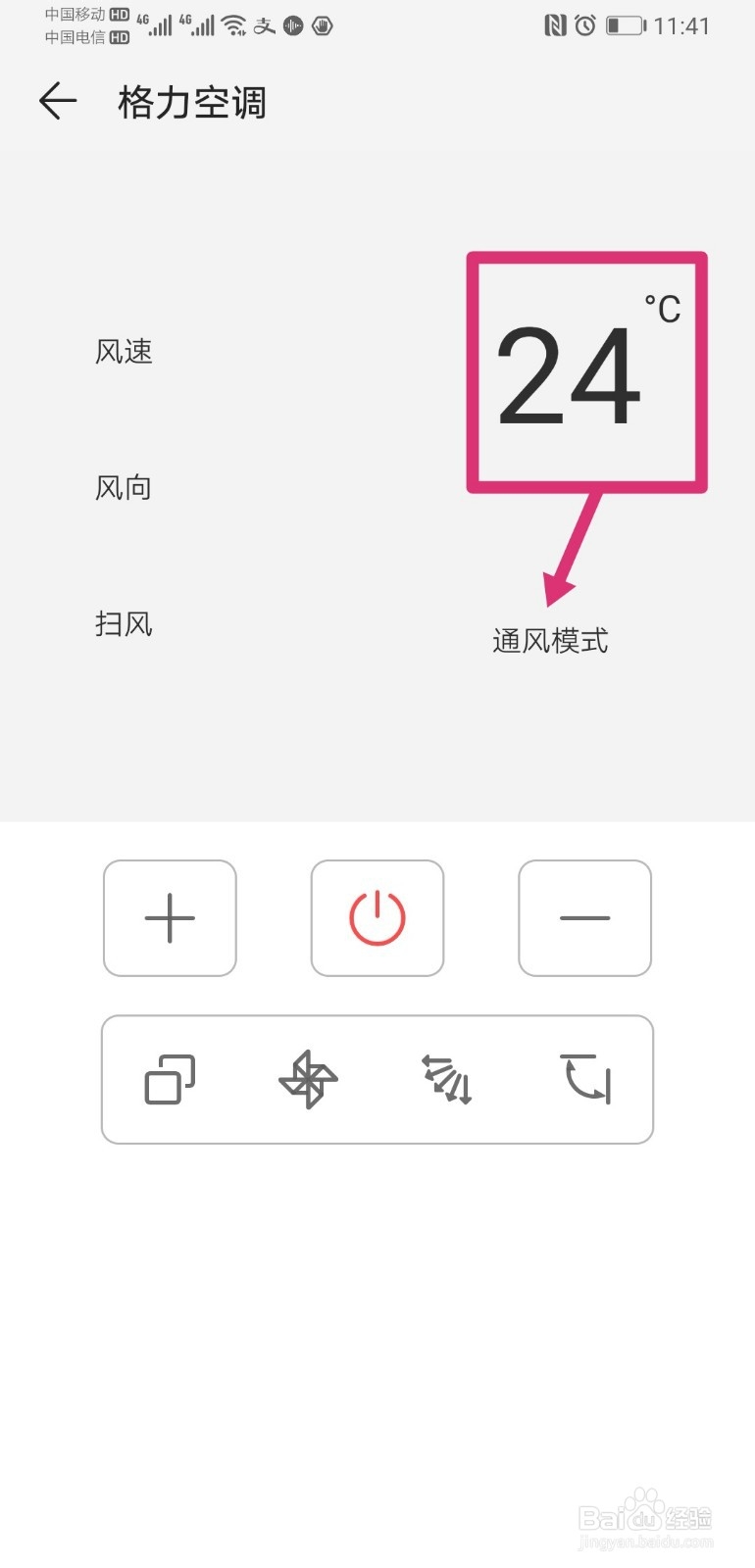Open the 风速 fan speed setting
The width and height of the screenshot is (755, 1568).
(x=124, y=351)
